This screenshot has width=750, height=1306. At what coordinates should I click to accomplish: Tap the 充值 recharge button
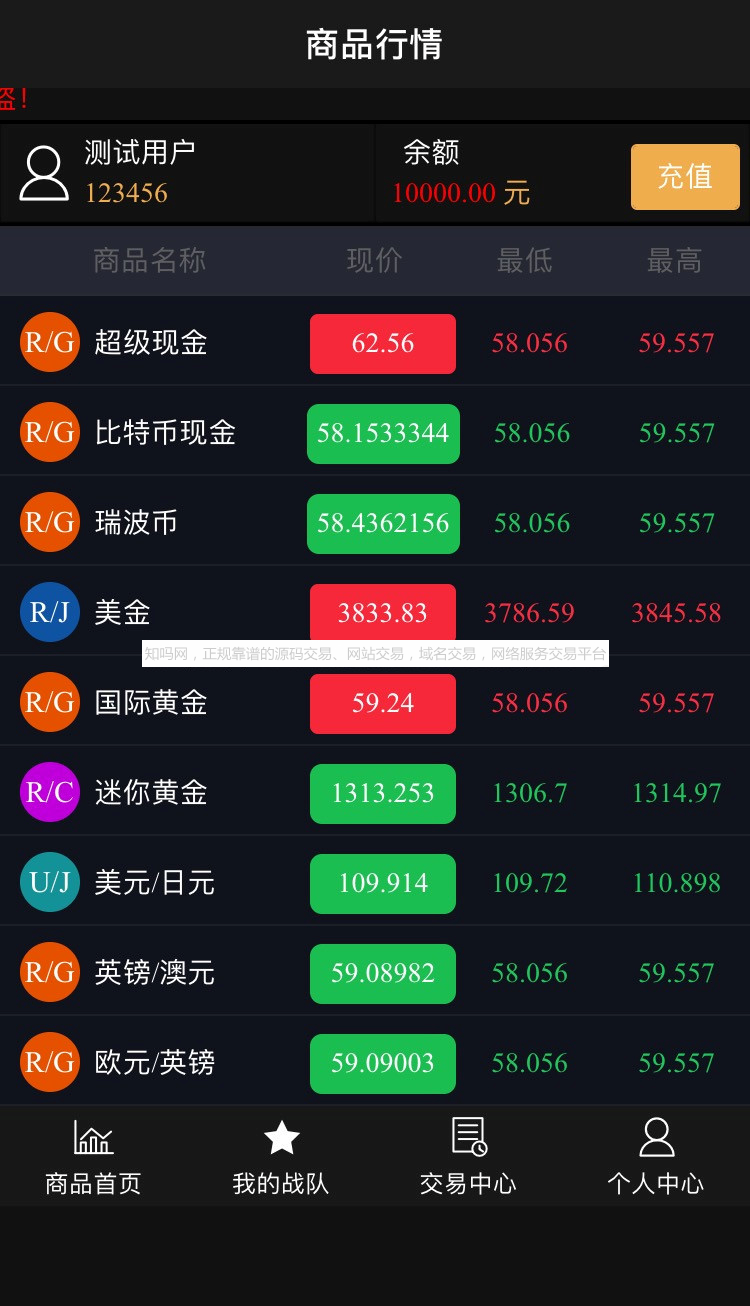coord(685,177)
